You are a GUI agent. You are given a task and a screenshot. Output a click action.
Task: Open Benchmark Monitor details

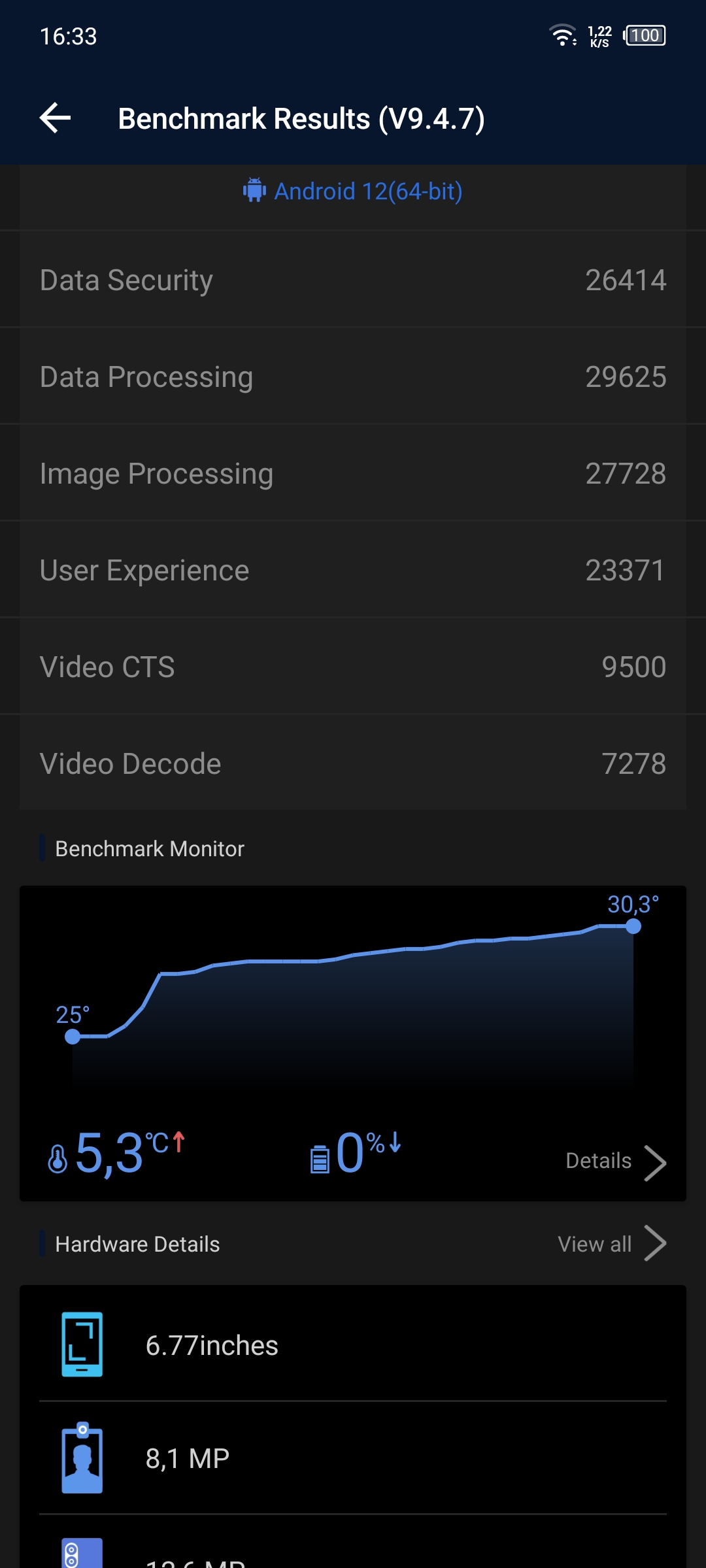pos(616,1162)
